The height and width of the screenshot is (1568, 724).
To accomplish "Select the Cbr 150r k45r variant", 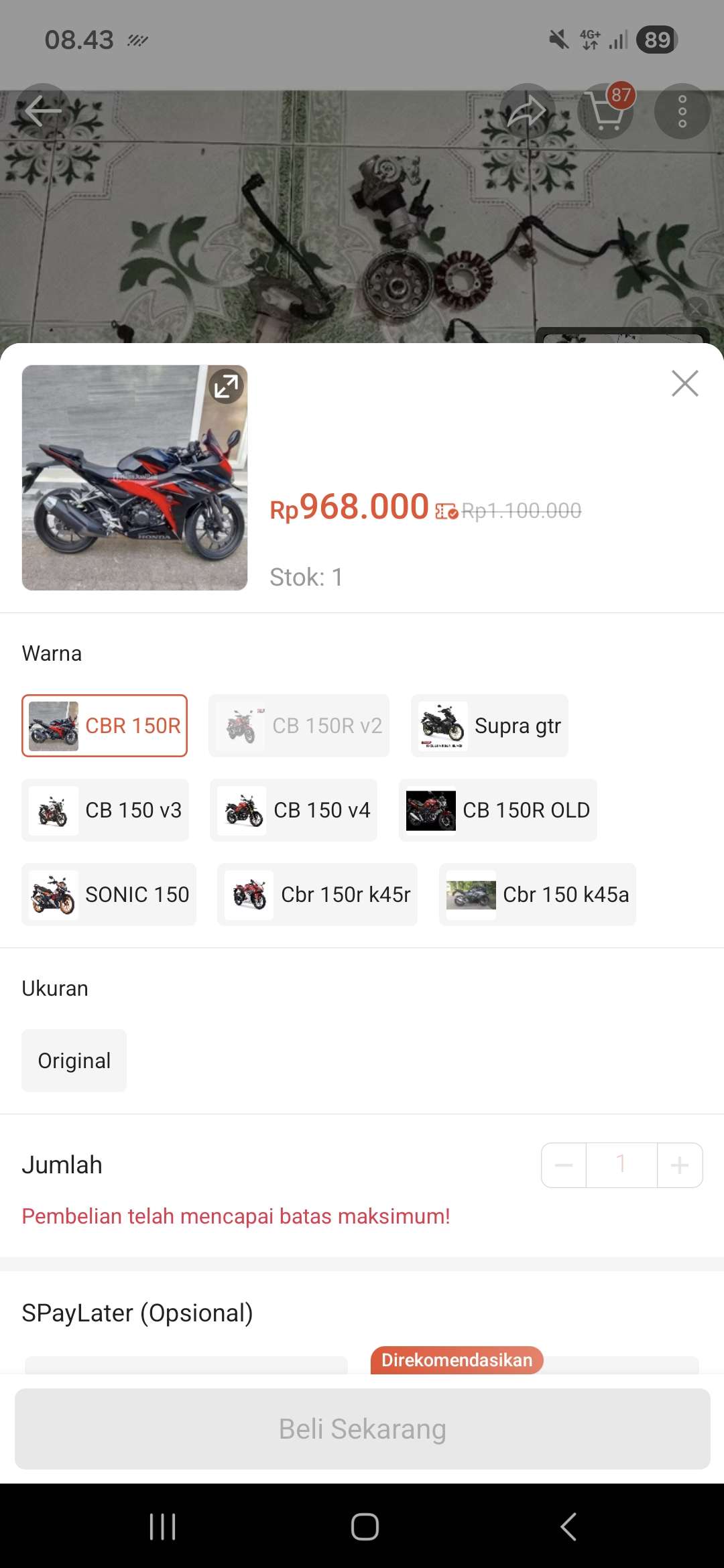I will pos(317,895).
